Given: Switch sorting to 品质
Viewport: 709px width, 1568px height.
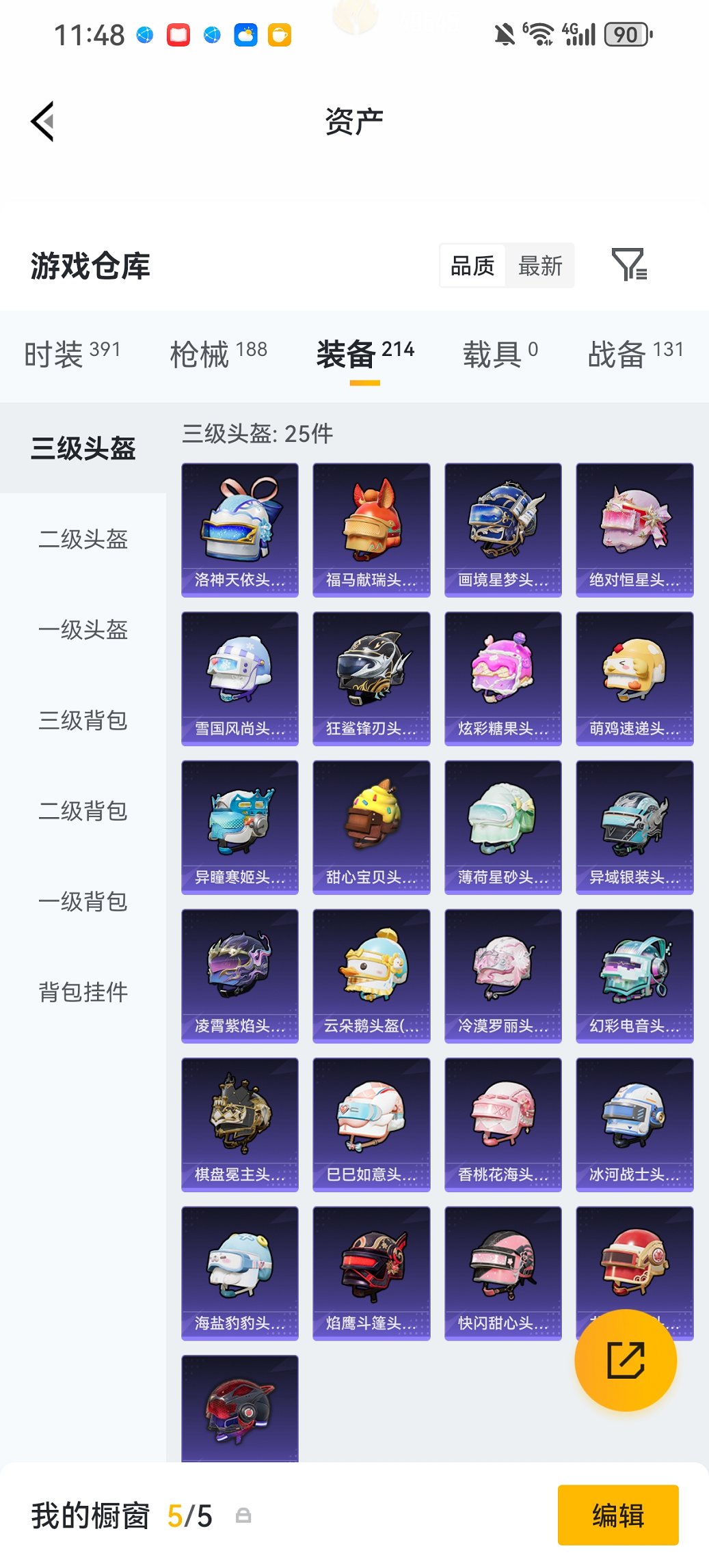Looking at the screenshot, I should coord(472,265).
